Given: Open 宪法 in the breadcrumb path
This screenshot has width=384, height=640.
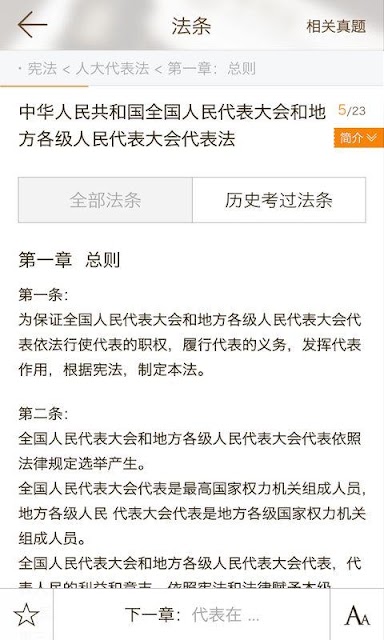Looking at the screenshot, I should (42, 69).
